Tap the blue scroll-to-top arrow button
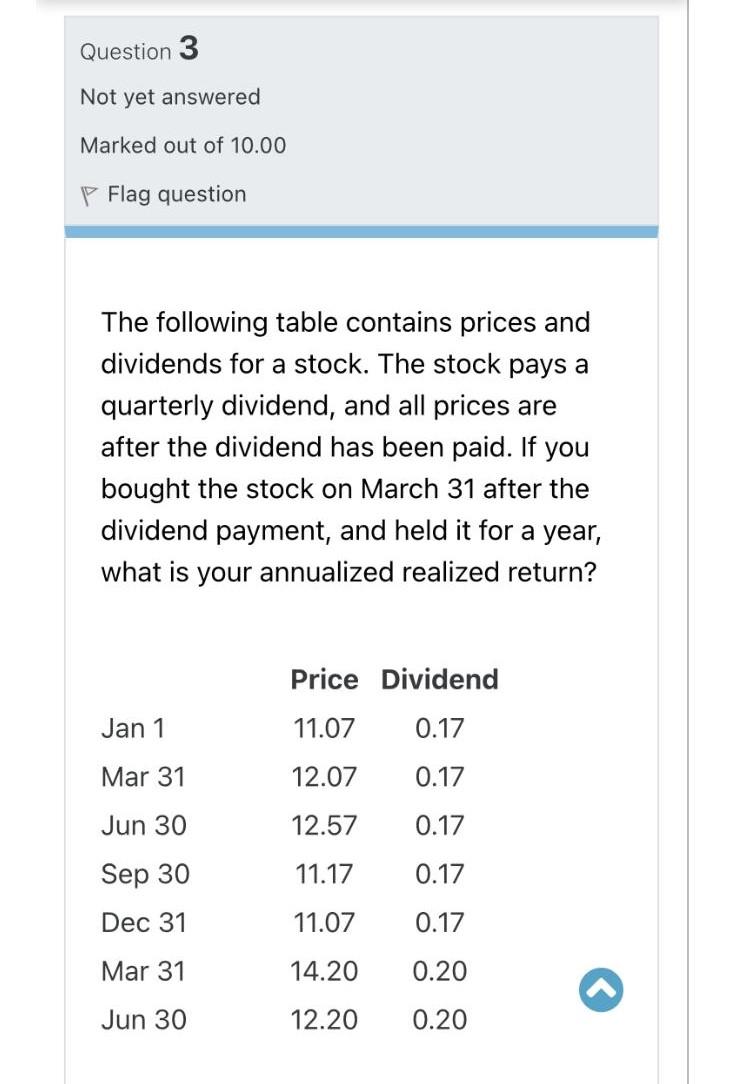This screenshot has height=1084, width=750. pyautogui.click(x=601, y=990)
